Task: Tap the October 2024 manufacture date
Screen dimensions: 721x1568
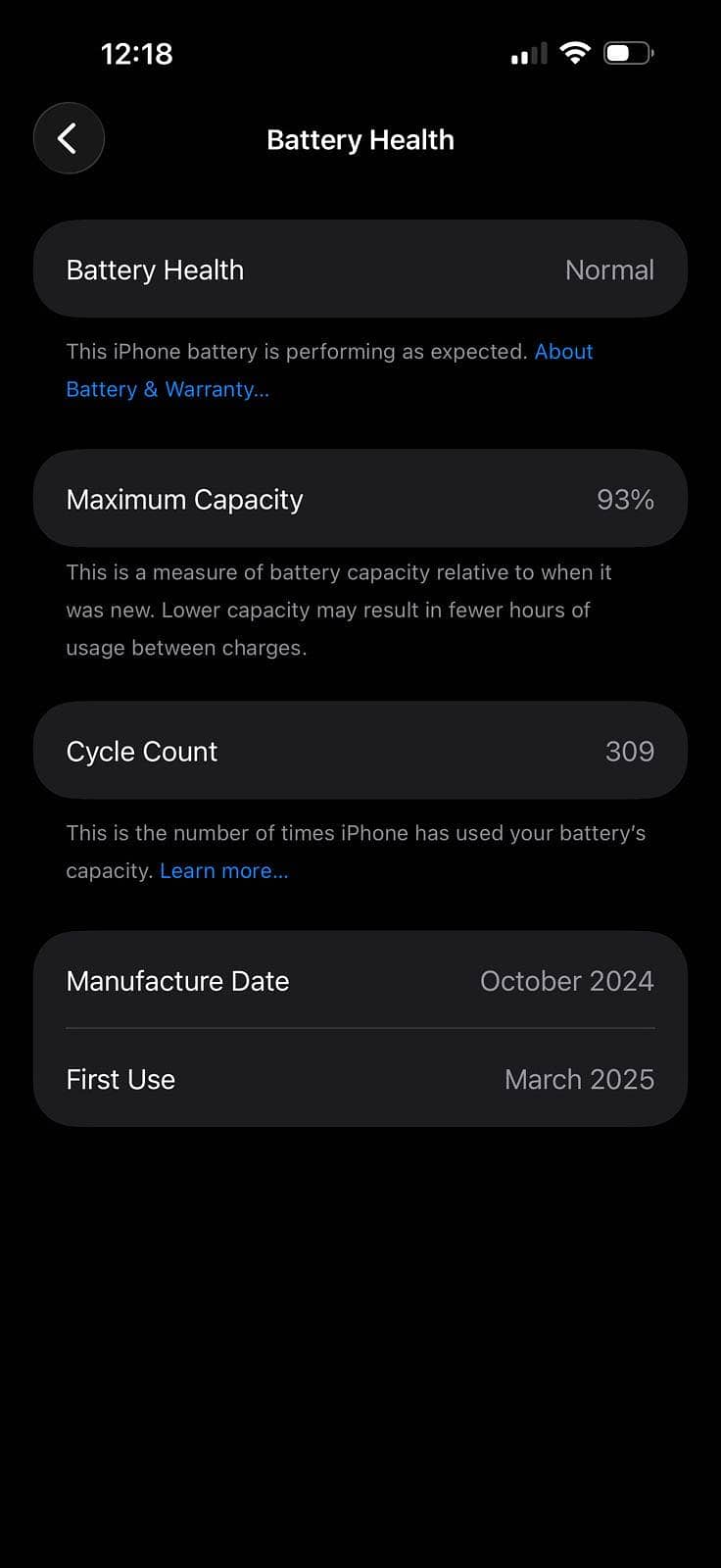Action: pyautogui.click(x=566, y=980)
